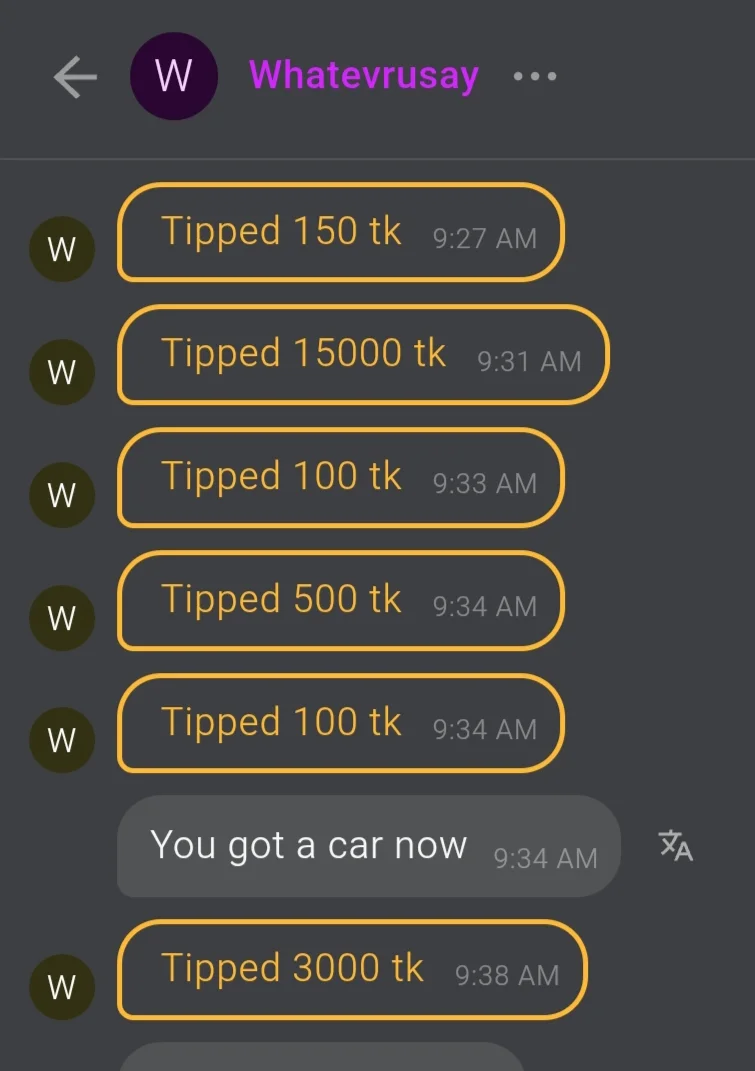Open the three-dot options menu

[535, 77]
